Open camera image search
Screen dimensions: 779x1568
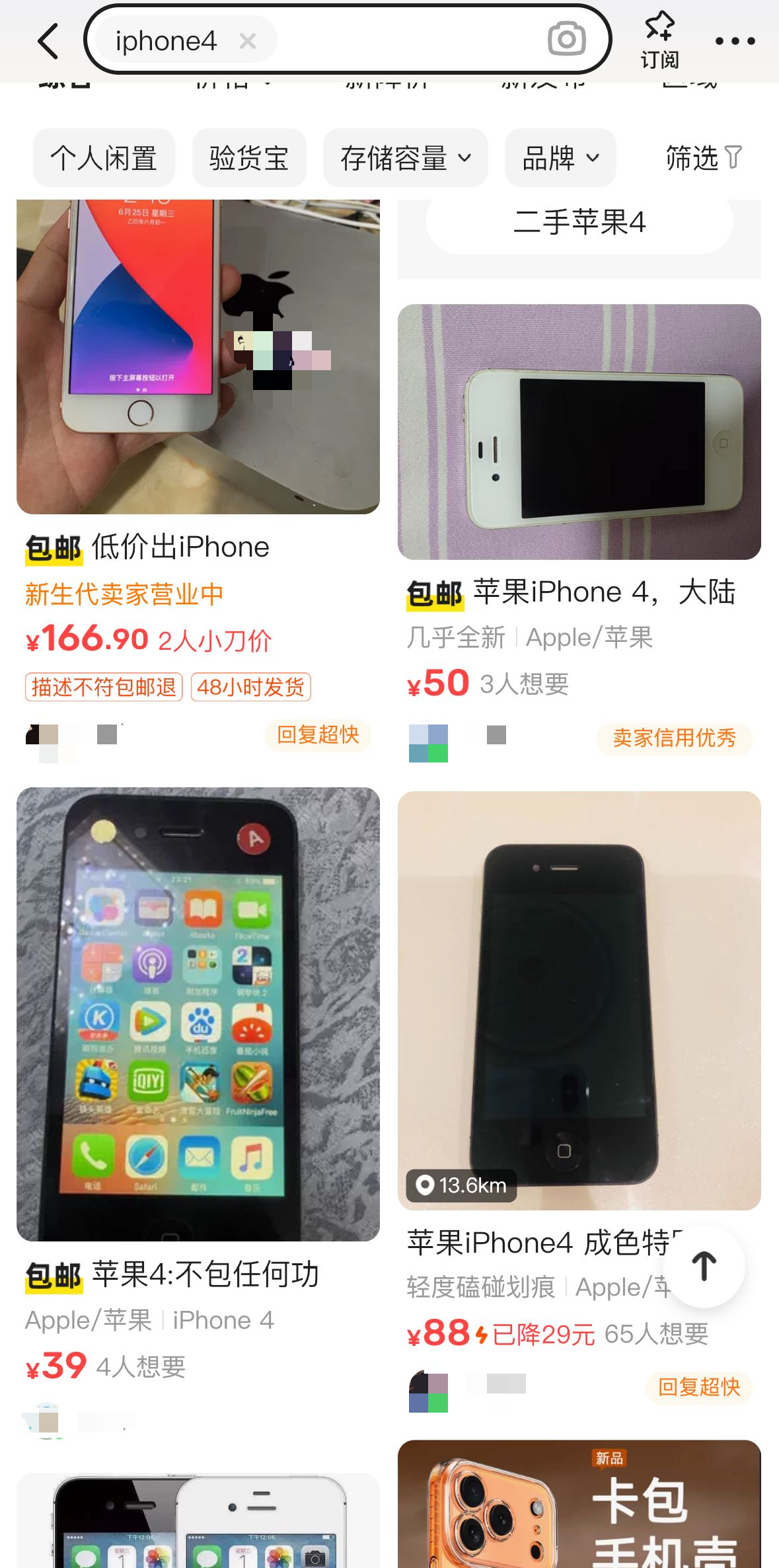point(566,39)
